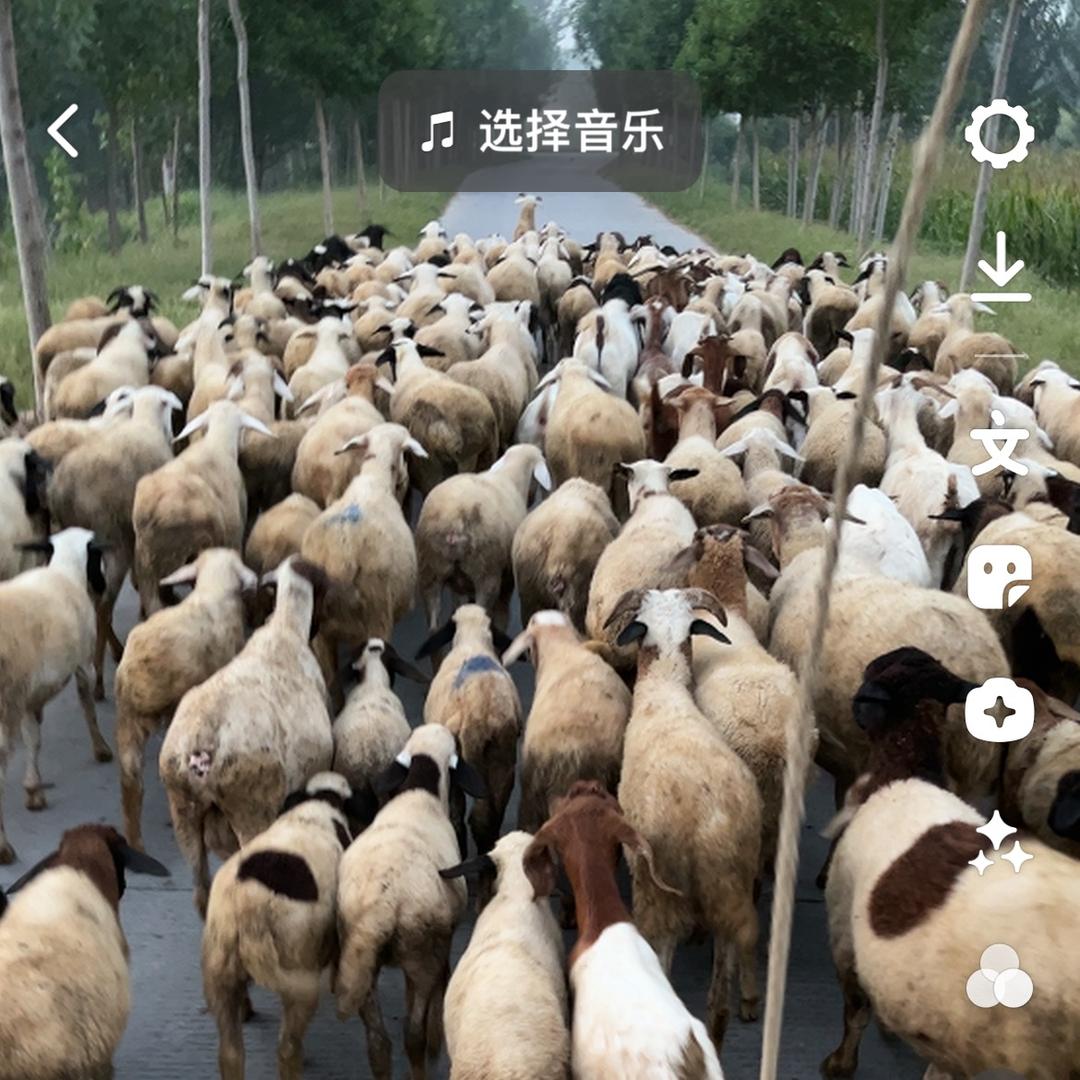1080x1080 pixels.
Task: Open the settings gear icon
Action: point(999,133)
